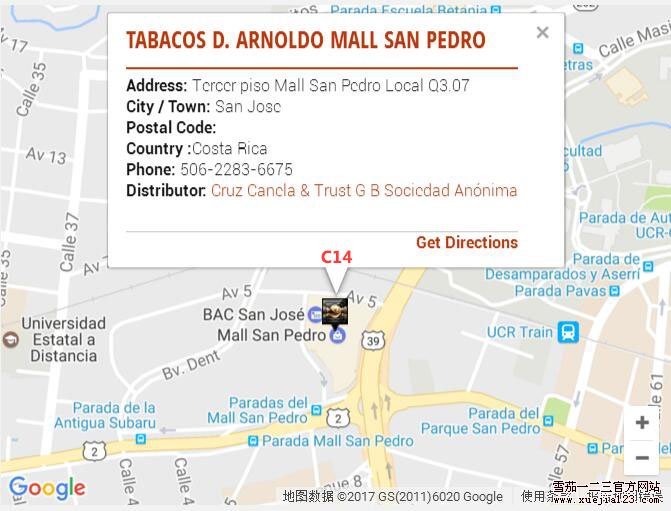Zoom out of the map
This screenshot has height=511, width=671.
(x=641, y=459)
